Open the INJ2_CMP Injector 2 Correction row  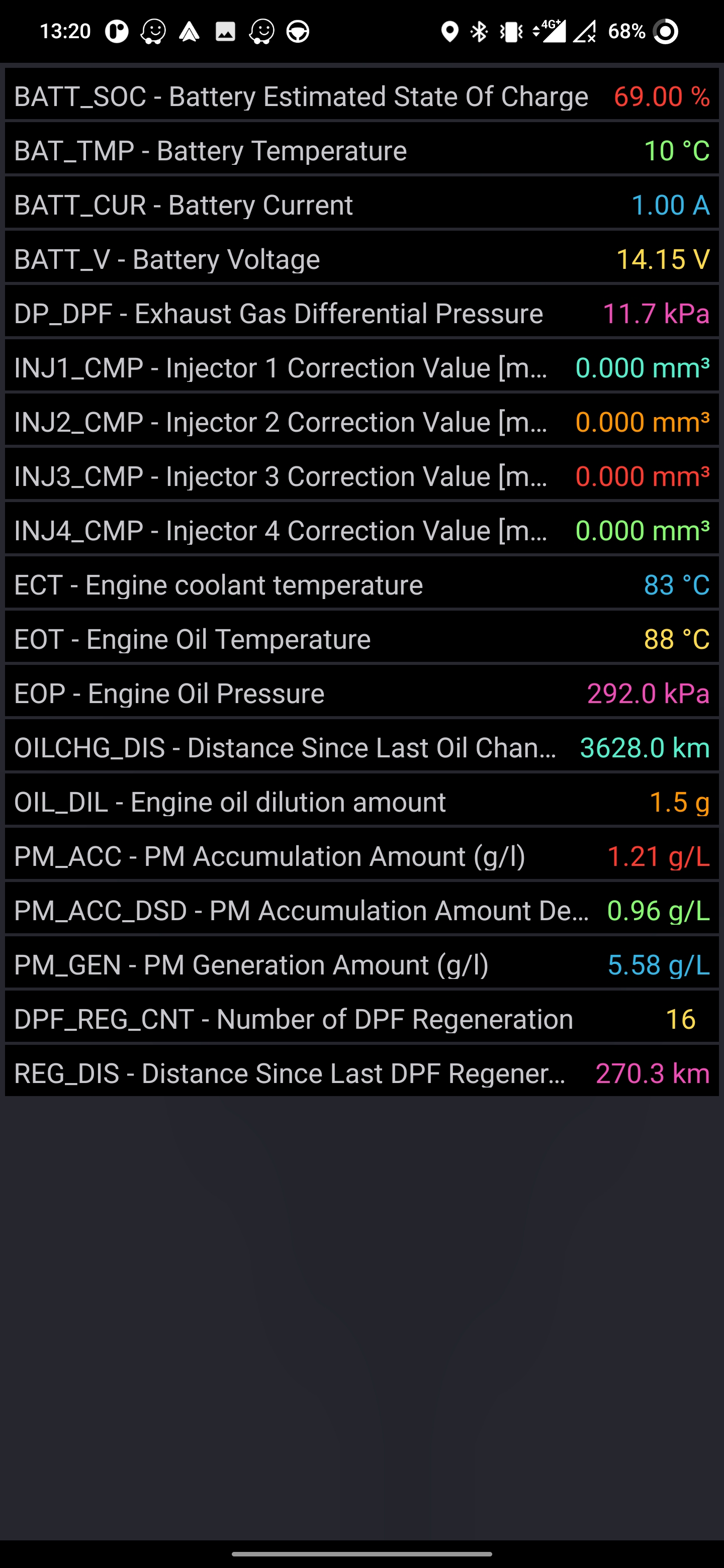(361, 421)
